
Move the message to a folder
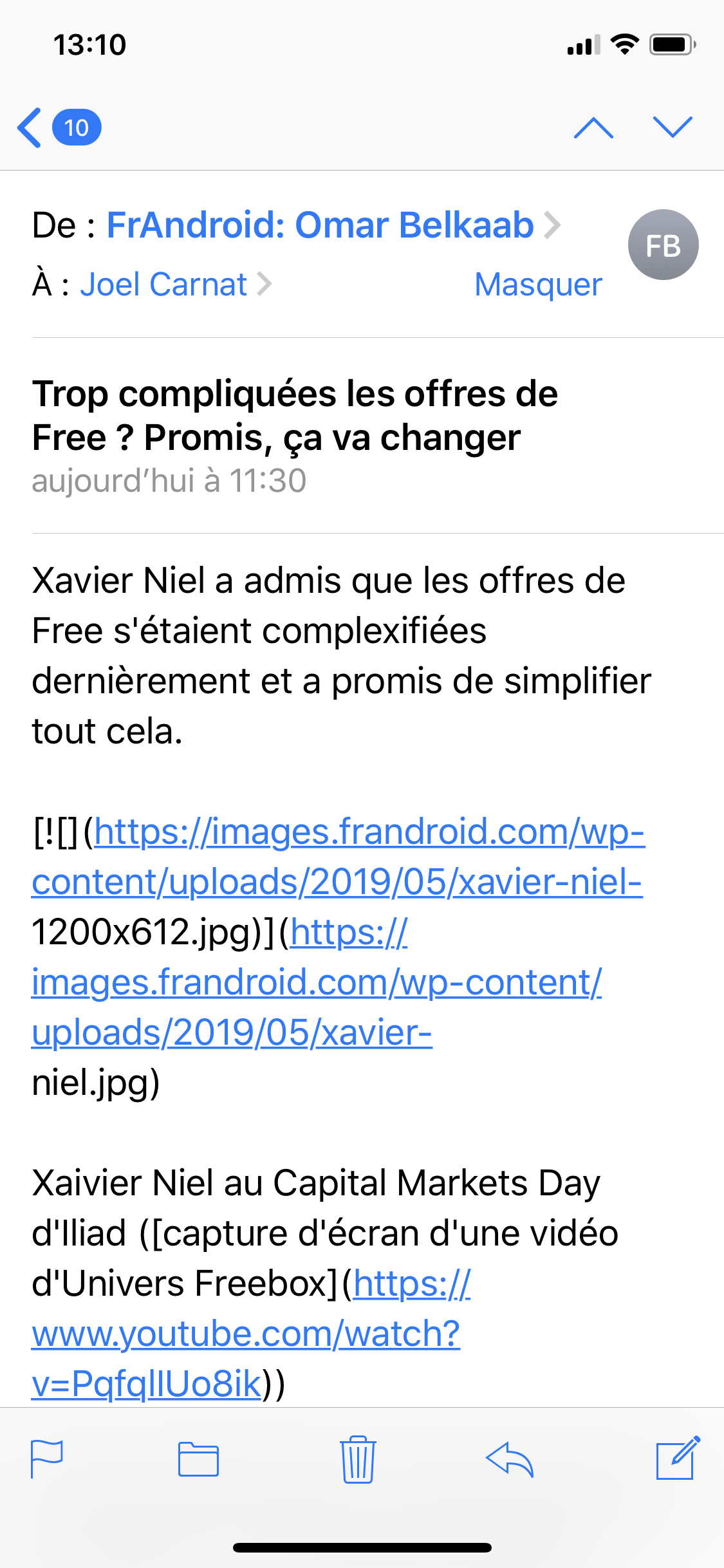pyautogui.click(x=198, y=1459)
